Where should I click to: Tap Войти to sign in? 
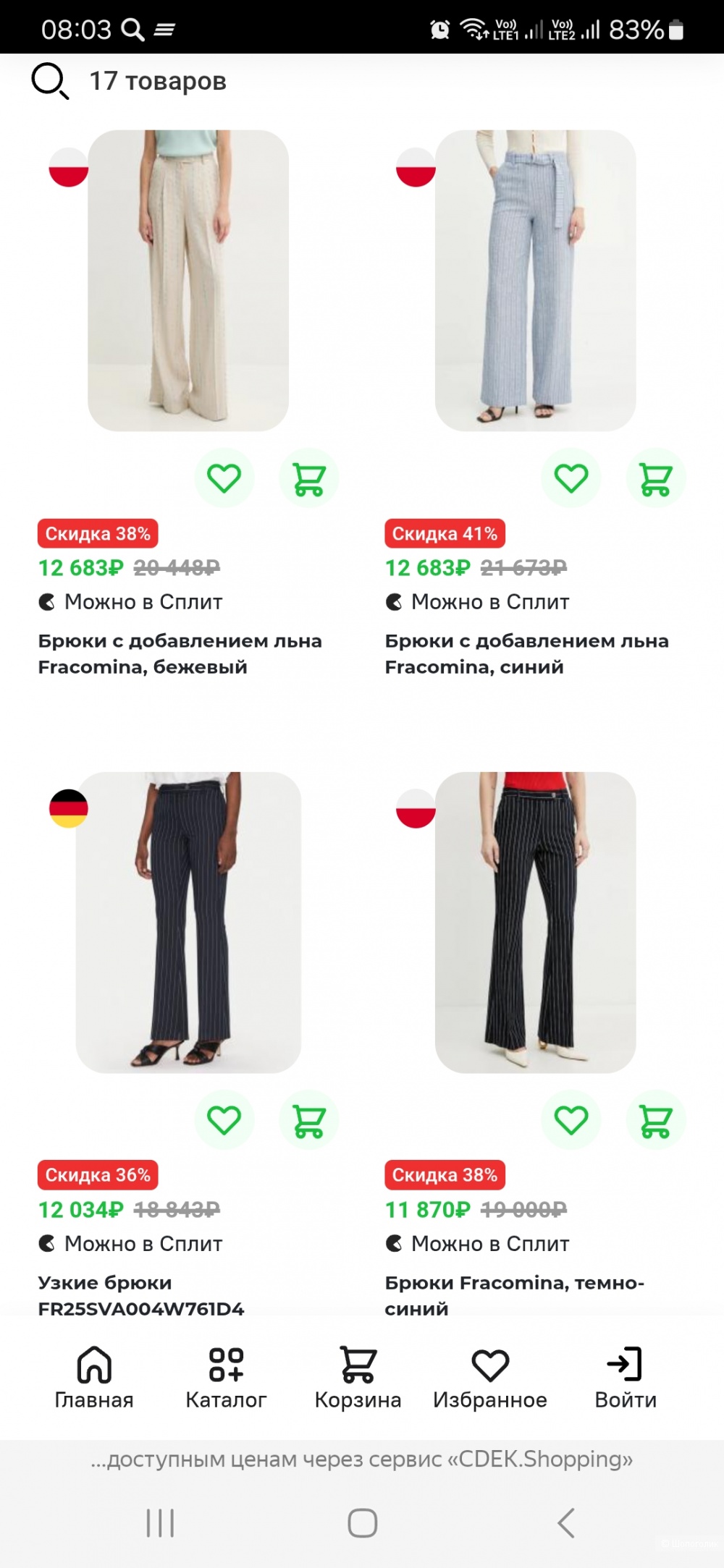coord(625,1377)
